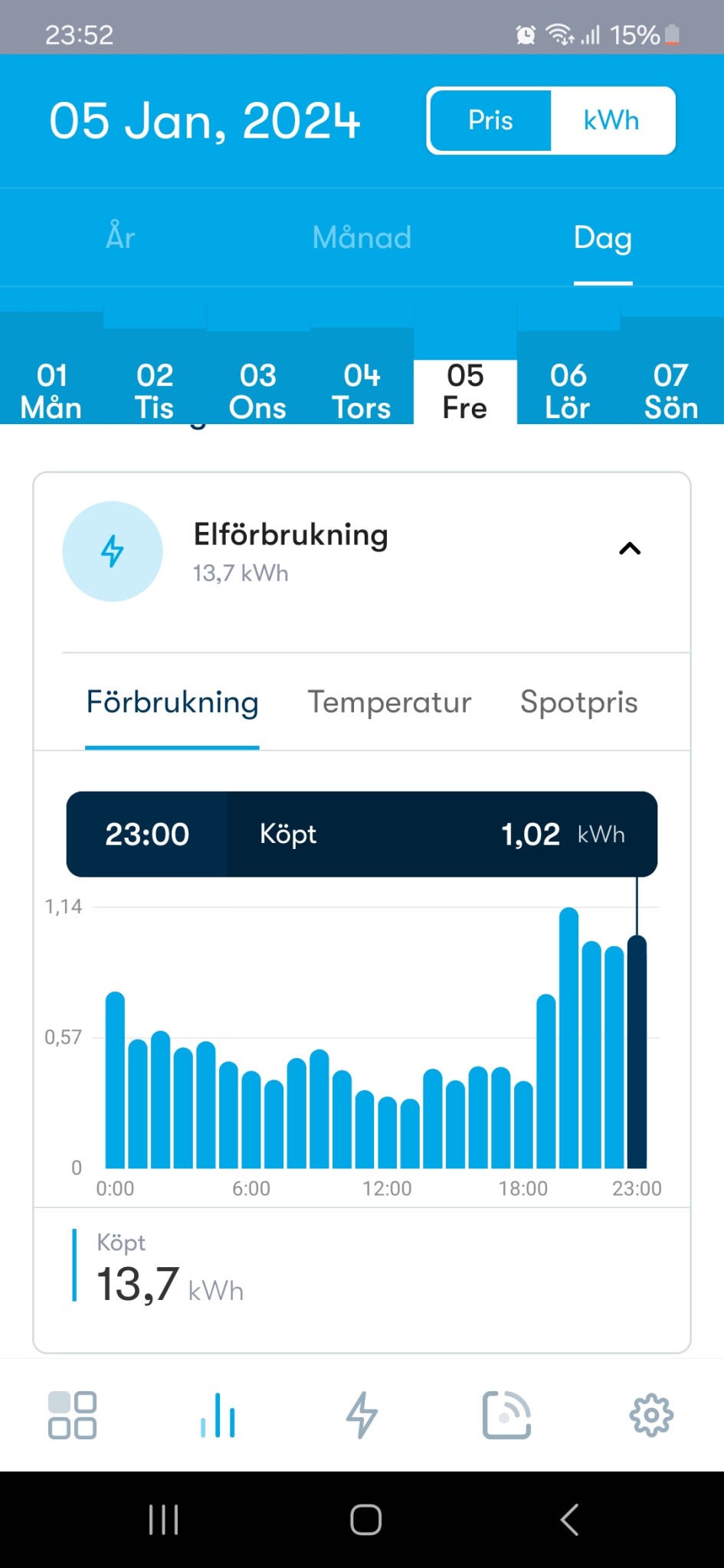Tap the 18:00 bar in the consumption chart
This screenshot has width=724, height=1568.
tap(524, 1124)
